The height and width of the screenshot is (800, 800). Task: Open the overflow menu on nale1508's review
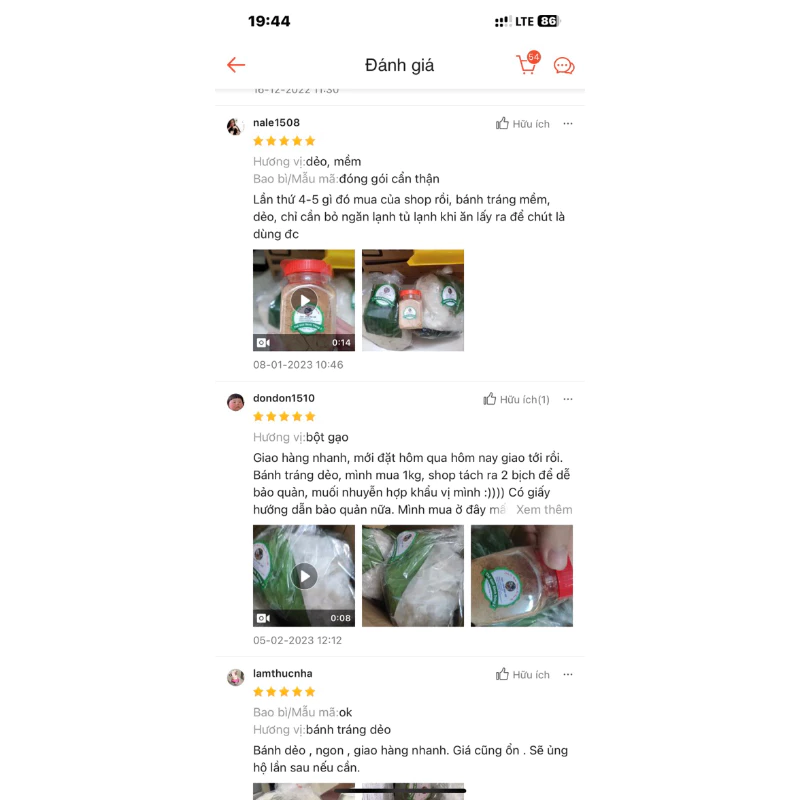tap(568, 124)
